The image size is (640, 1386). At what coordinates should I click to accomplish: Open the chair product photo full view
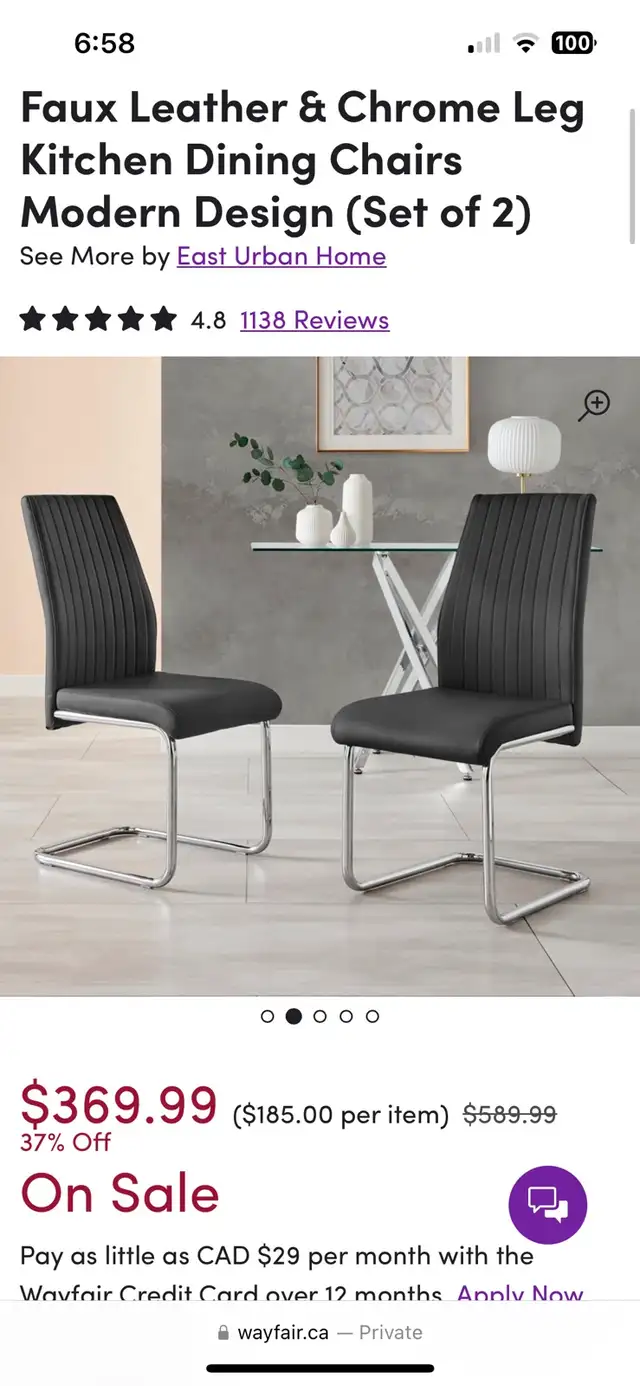[x=320, y=676]
